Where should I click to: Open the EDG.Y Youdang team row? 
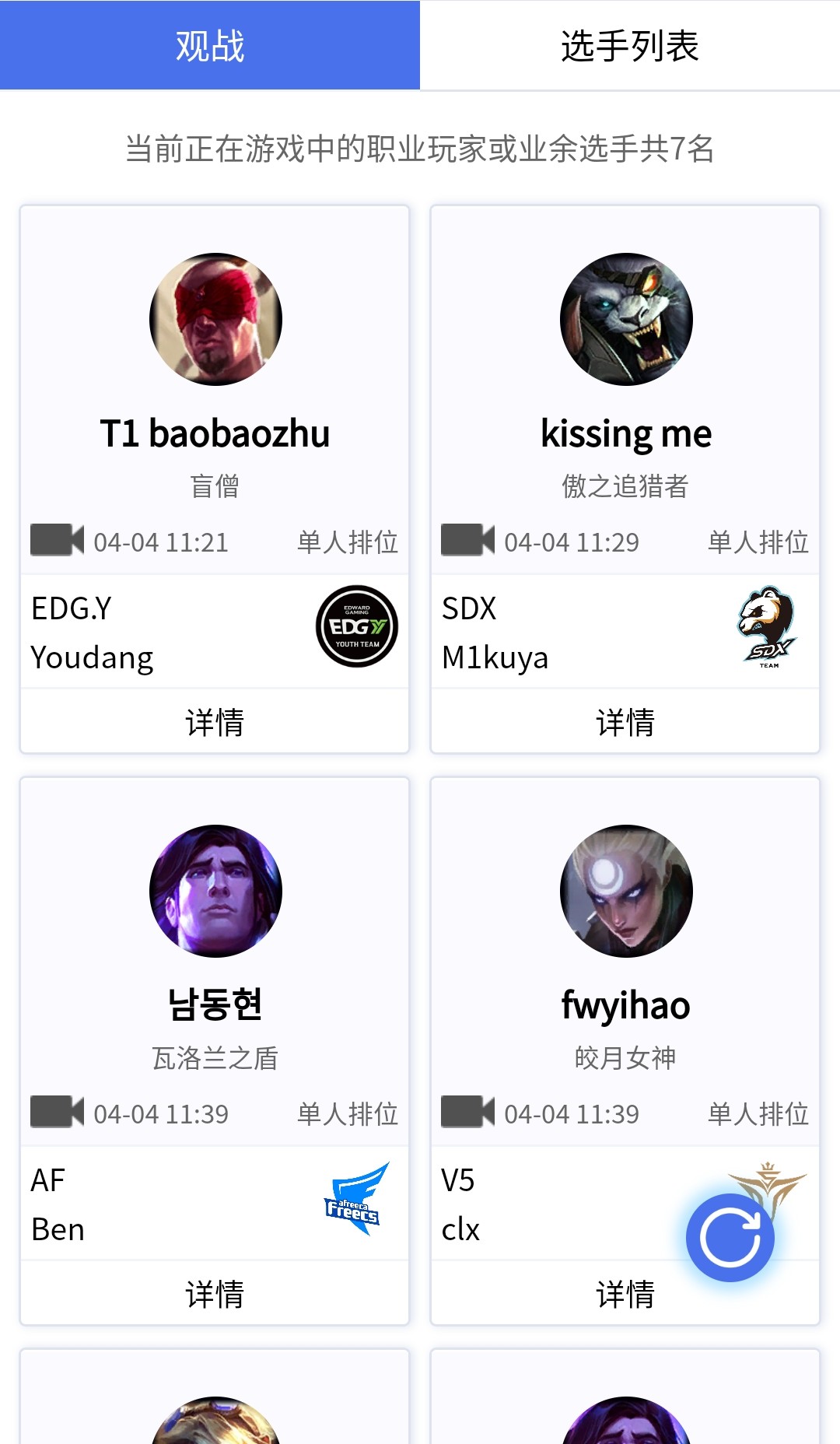click(215, 632)
